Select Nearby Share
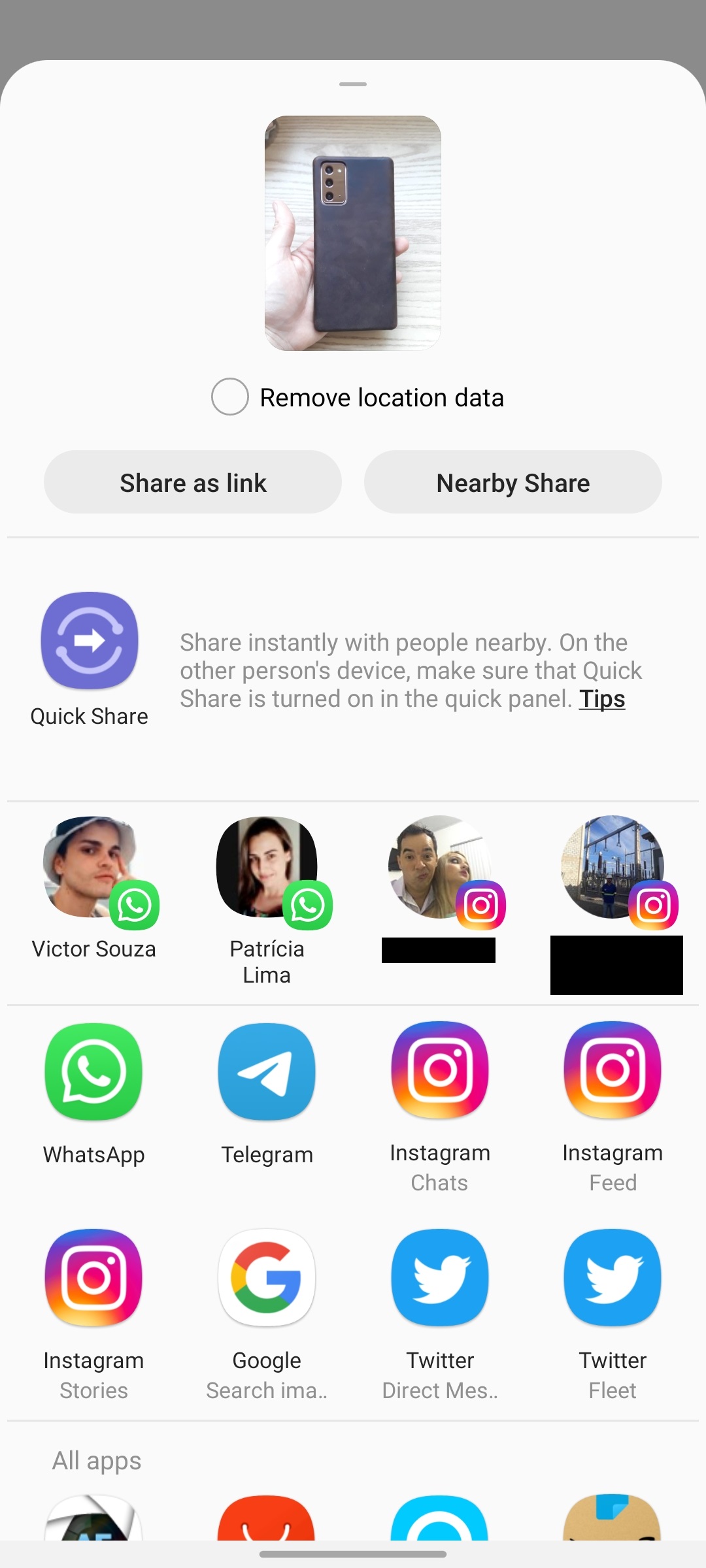 513,483
